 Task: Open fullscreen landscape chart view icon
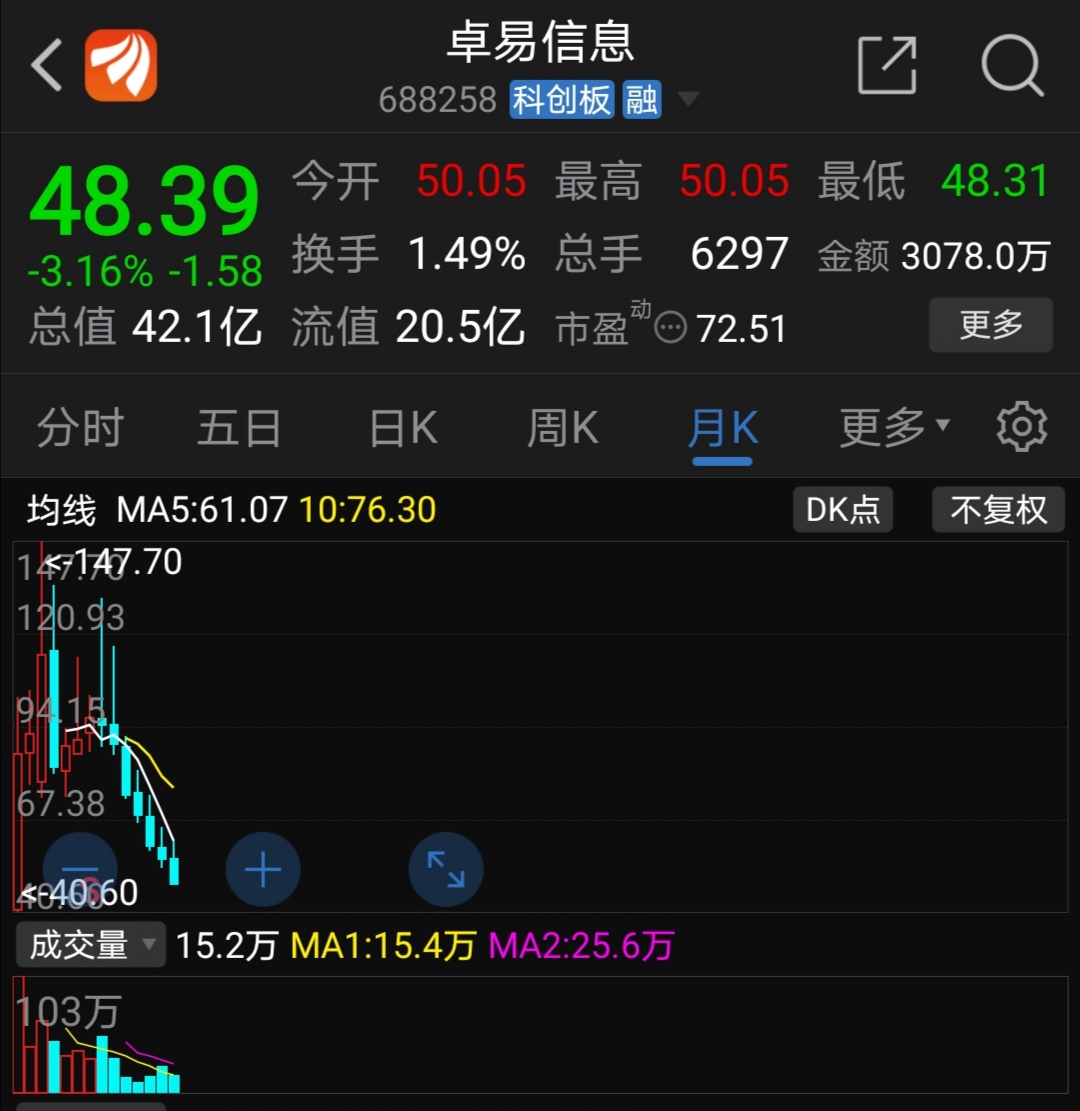[x=446, y=868]
